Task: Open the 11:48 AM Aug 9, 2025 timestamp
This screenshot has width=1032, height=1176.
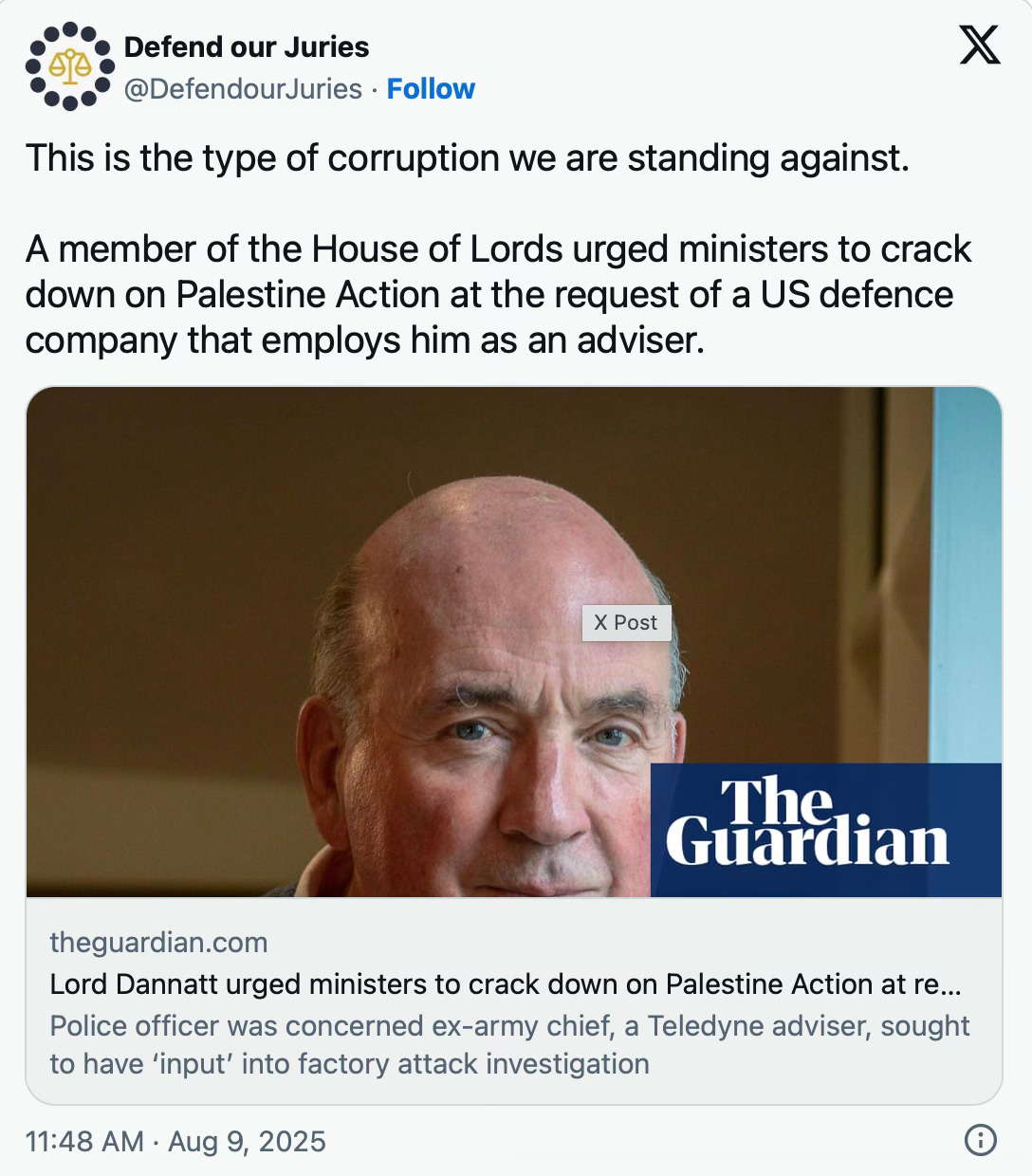Action: (175, 1141)
